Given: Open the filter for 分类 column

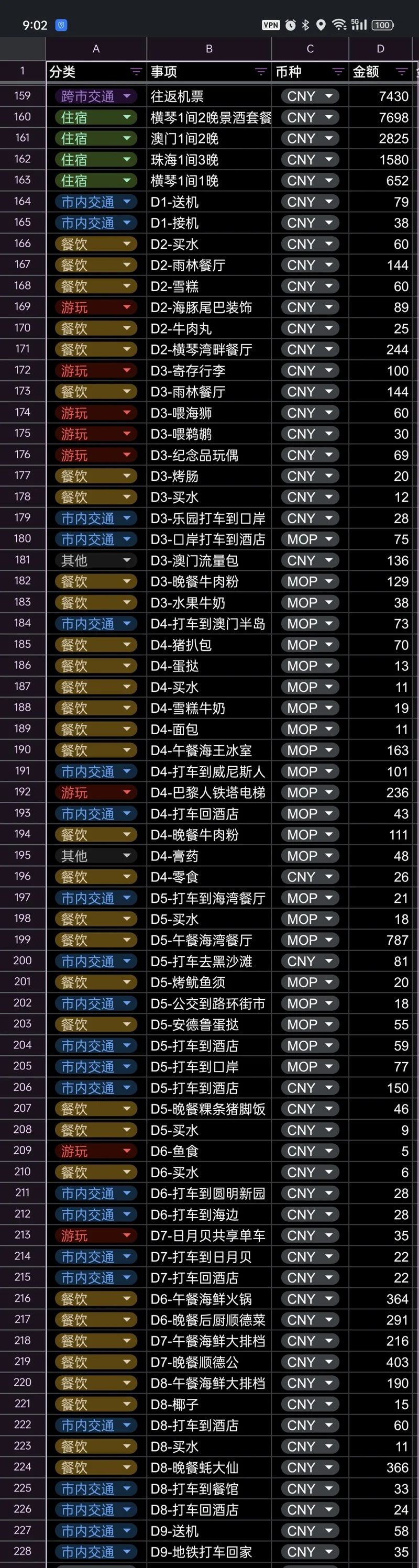Looking at the screenshot, I should [136, 72].
